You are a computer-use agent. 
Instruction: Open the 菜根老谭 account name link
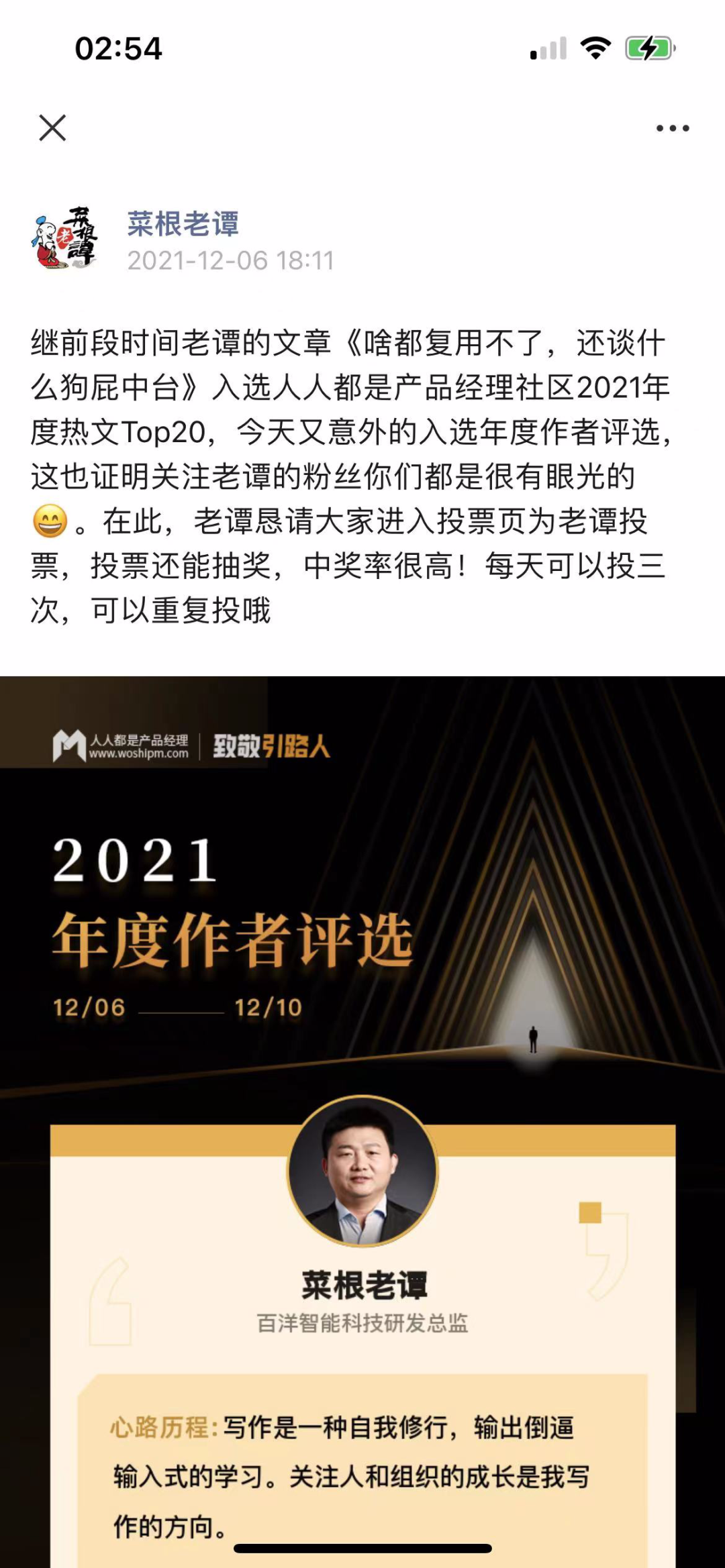tap(183, 224)
